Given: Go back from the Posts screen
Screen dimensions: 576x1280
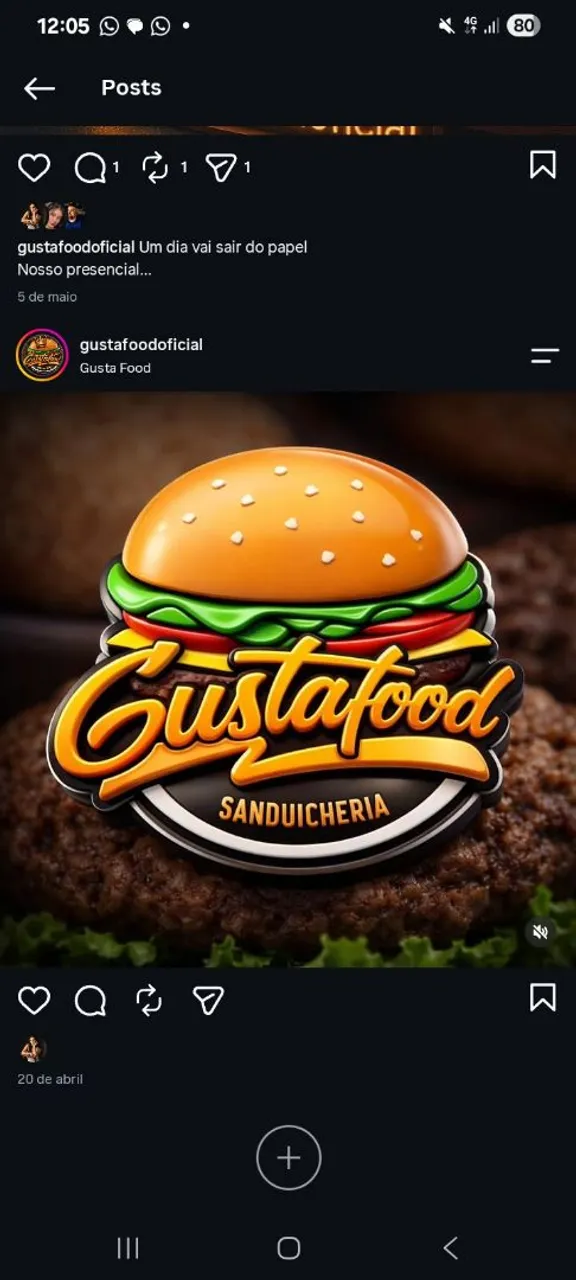Looking at the screenshot, I should point(39,88).
